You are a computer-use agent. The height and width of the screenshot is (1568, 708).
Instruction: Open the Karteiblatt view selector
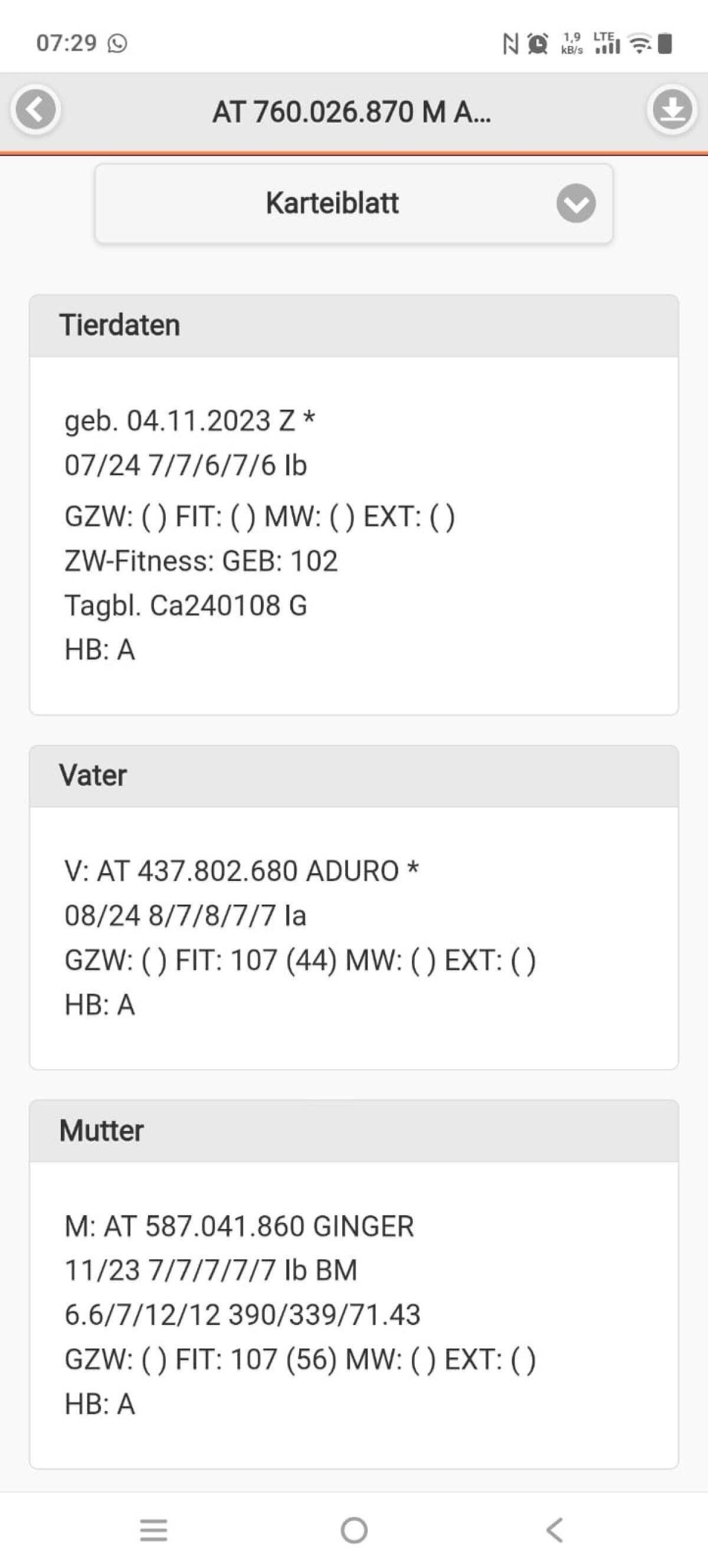[x=332, y=203]
